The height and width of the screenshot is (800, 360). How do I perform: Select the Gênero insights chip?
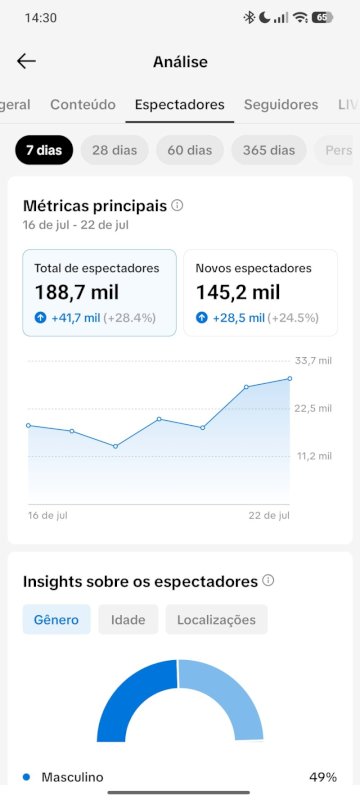(57, 619)
